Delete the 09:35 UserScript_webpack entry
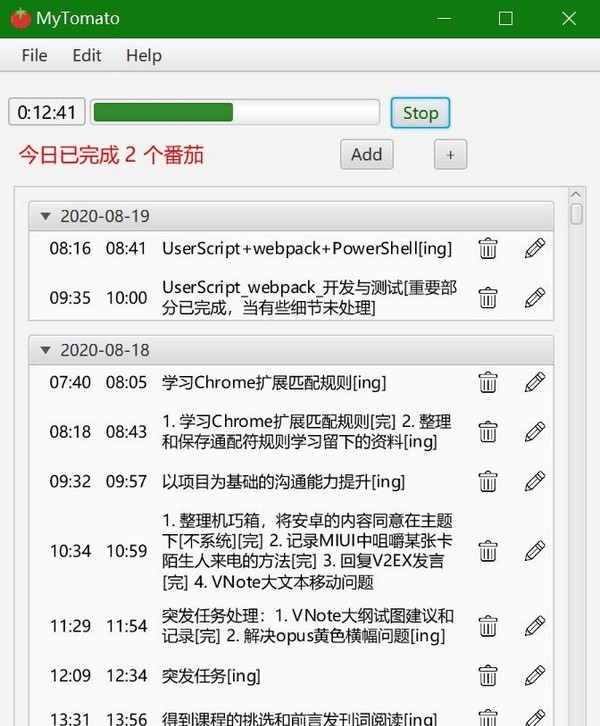Screen dimensions: 600x726 (488, 298)
